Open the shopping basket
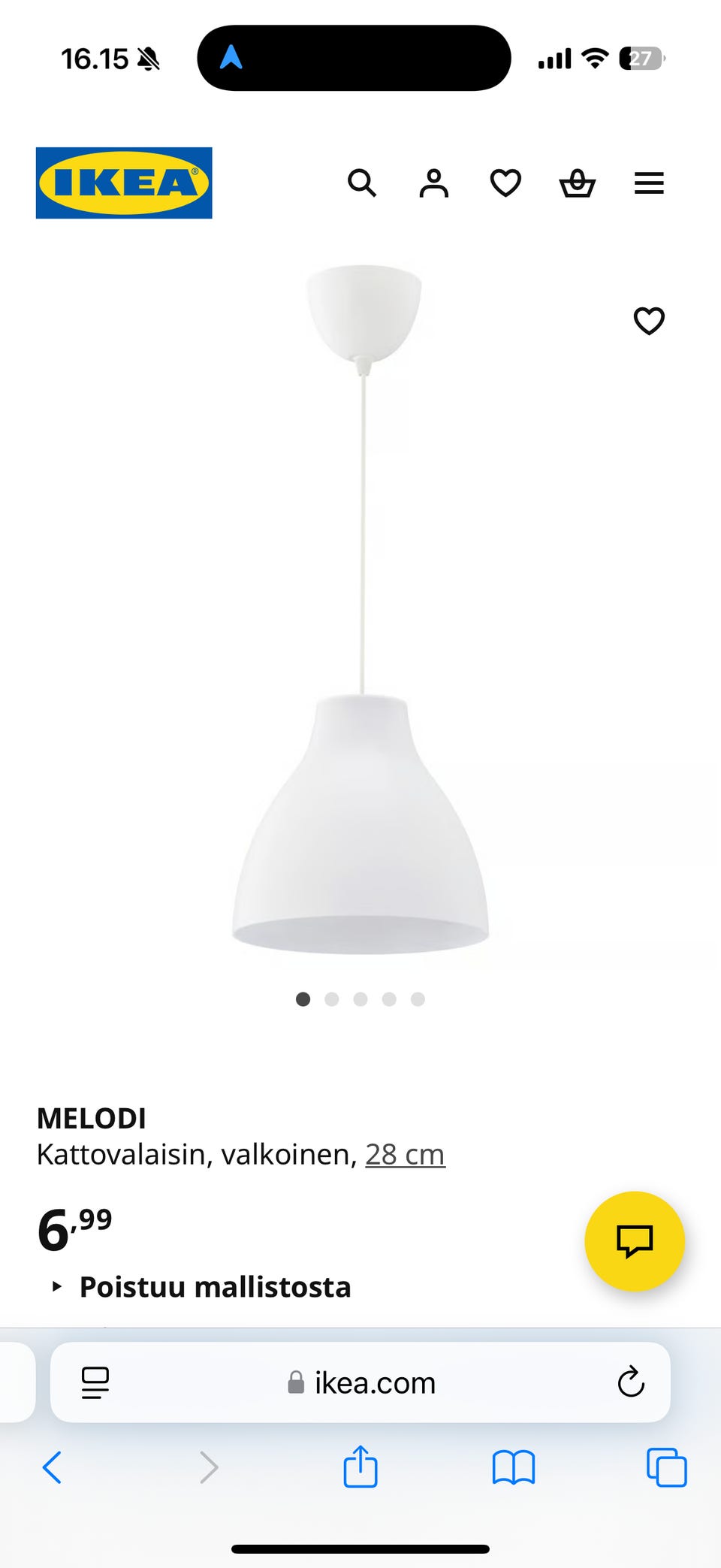The width and height of the screenshot is (721, 1568). [x=578, y=183]
